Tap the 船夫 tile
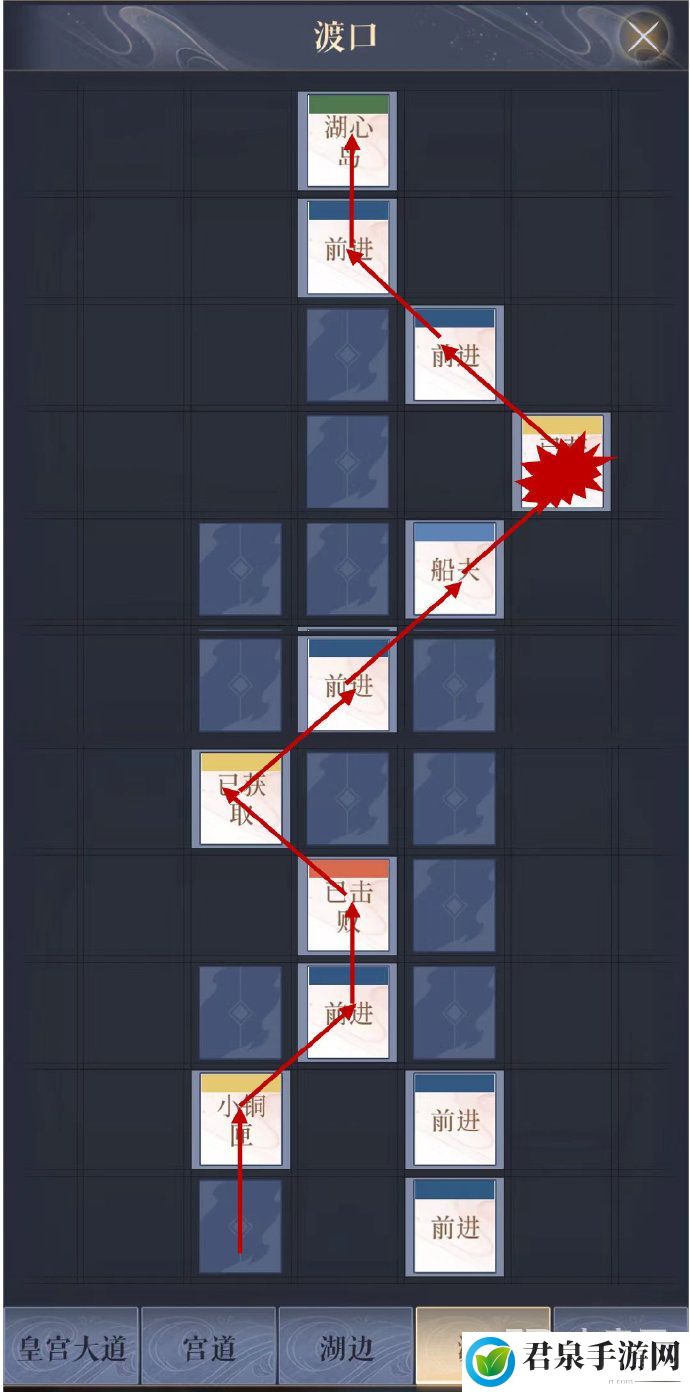The height and width of the screenshot is (1392, 690). coord(454,569)
